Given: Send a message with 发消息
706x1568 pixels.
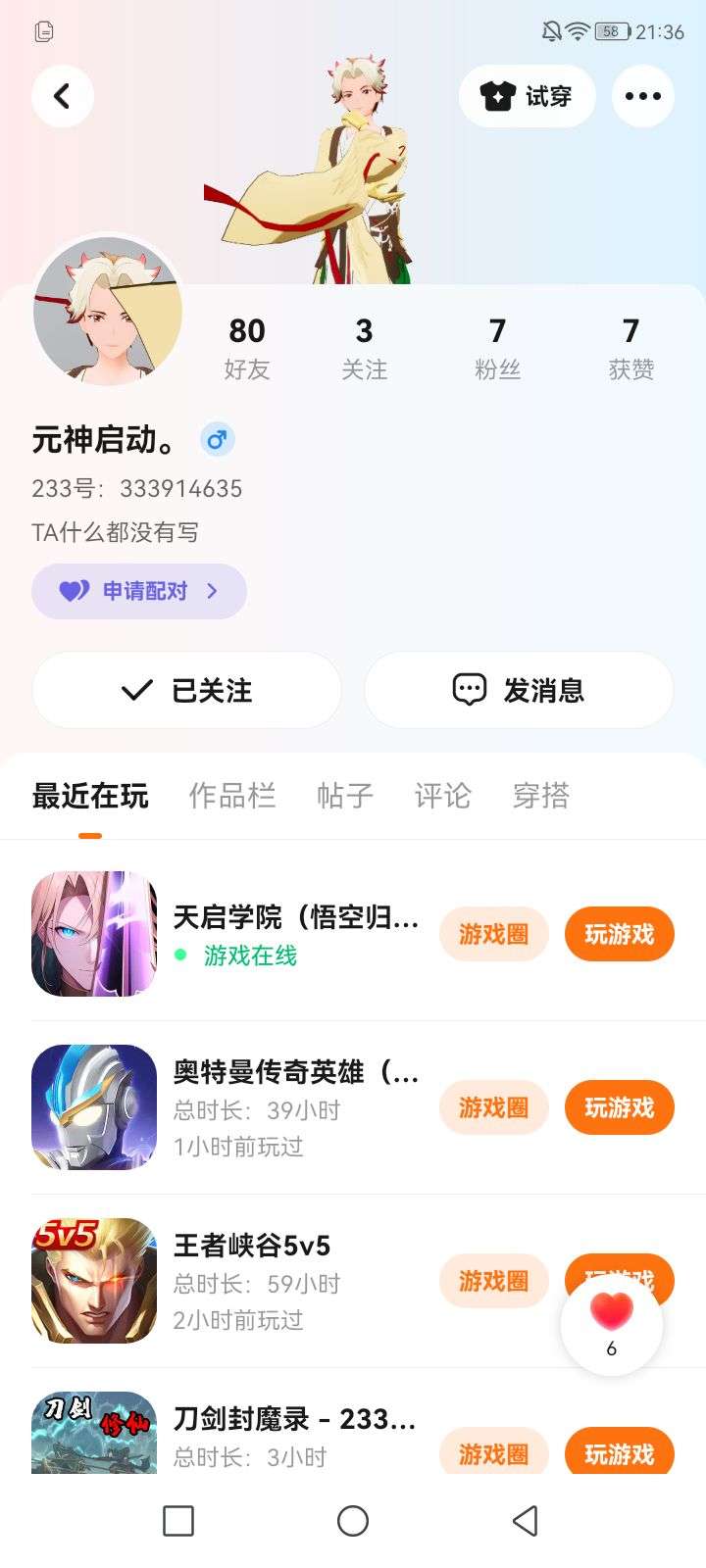Looking at the screenshot, I should pyautogui.click(x=518, y=690).
